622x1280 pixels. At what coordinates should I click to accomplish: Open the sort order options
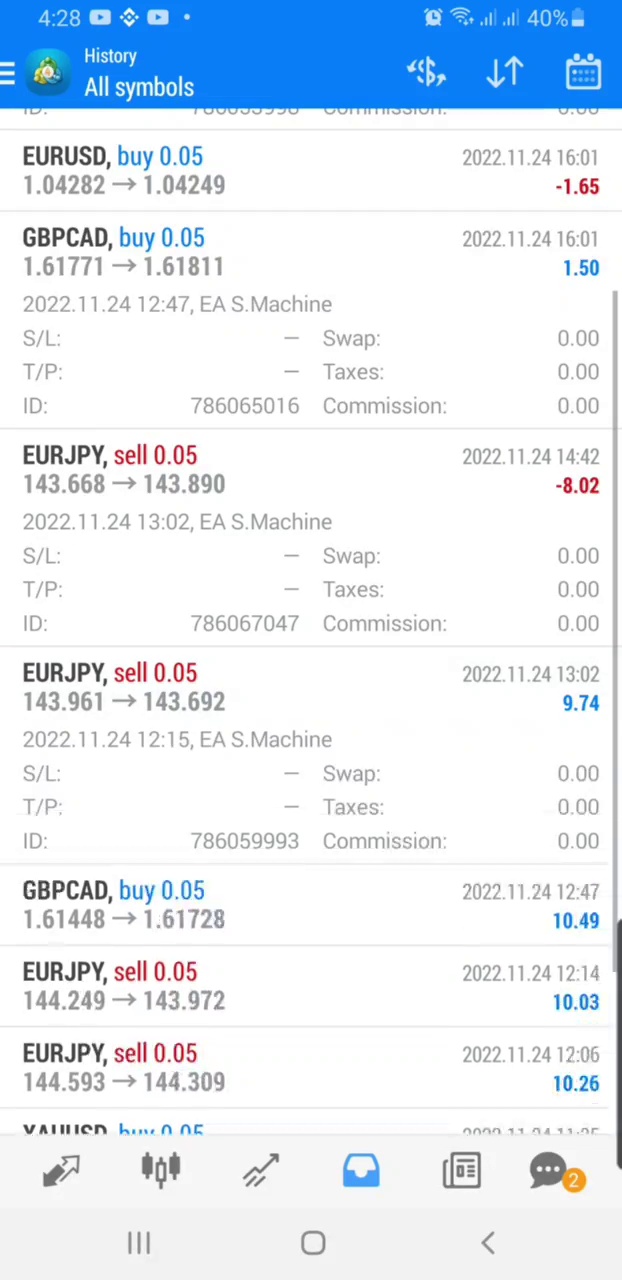coord(505,72)
